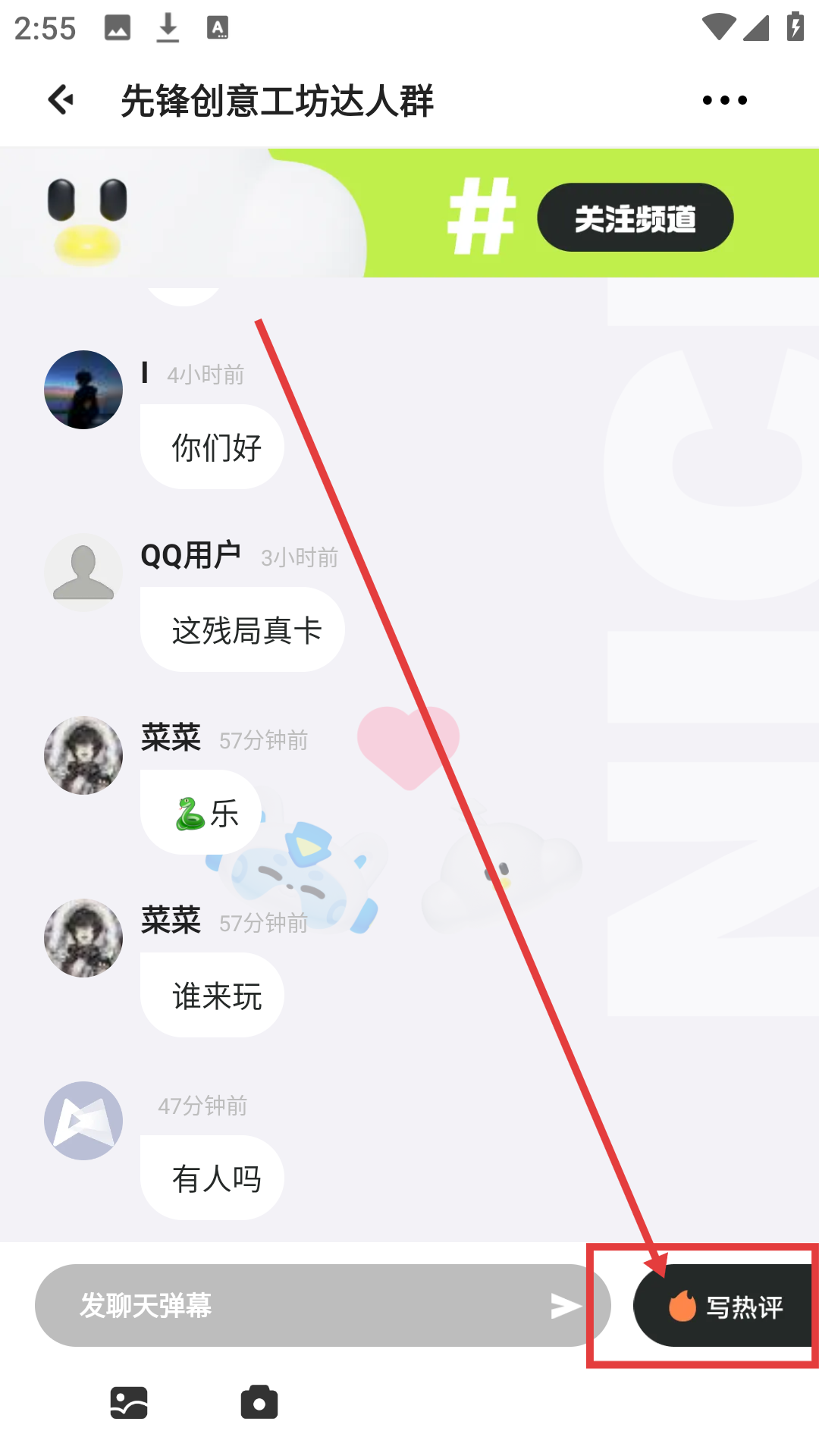Viewport: 819px width, 1456px height.
Task: Open the image gallery picker
Action: (x=129, y=1402)
